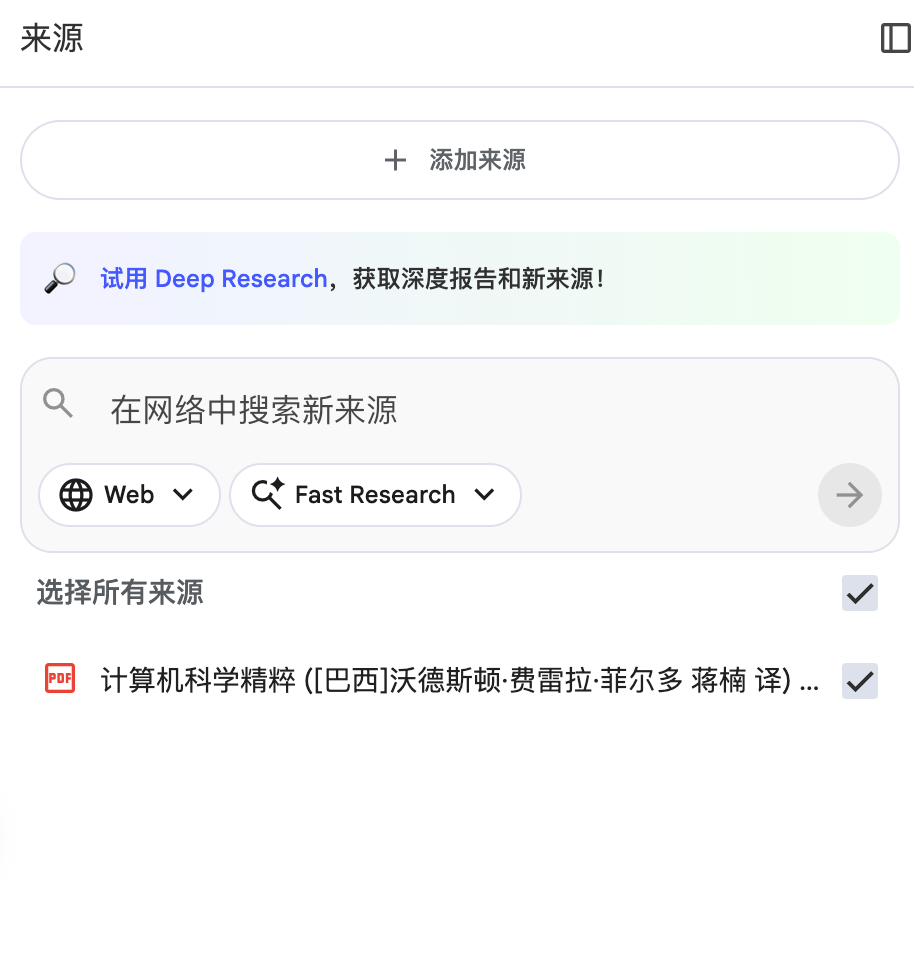Click the green Deep Research promotion banner
914x956 pixels.
point(459,278)
